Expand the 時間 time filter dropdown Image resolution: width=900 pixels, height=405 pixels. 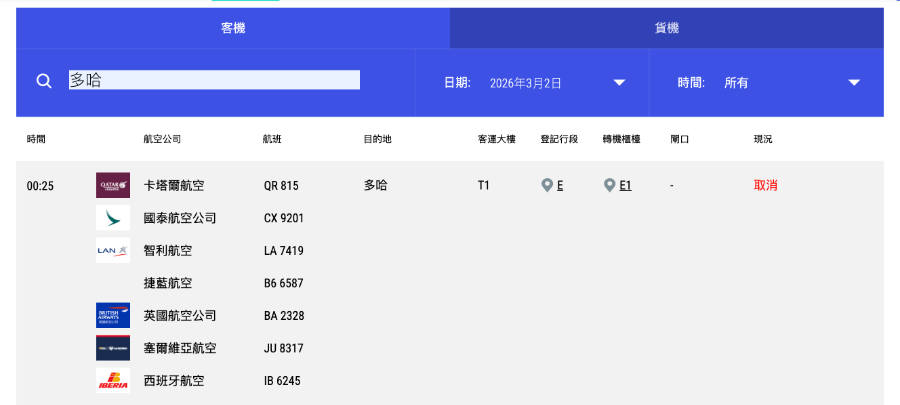tap(853, 83)
